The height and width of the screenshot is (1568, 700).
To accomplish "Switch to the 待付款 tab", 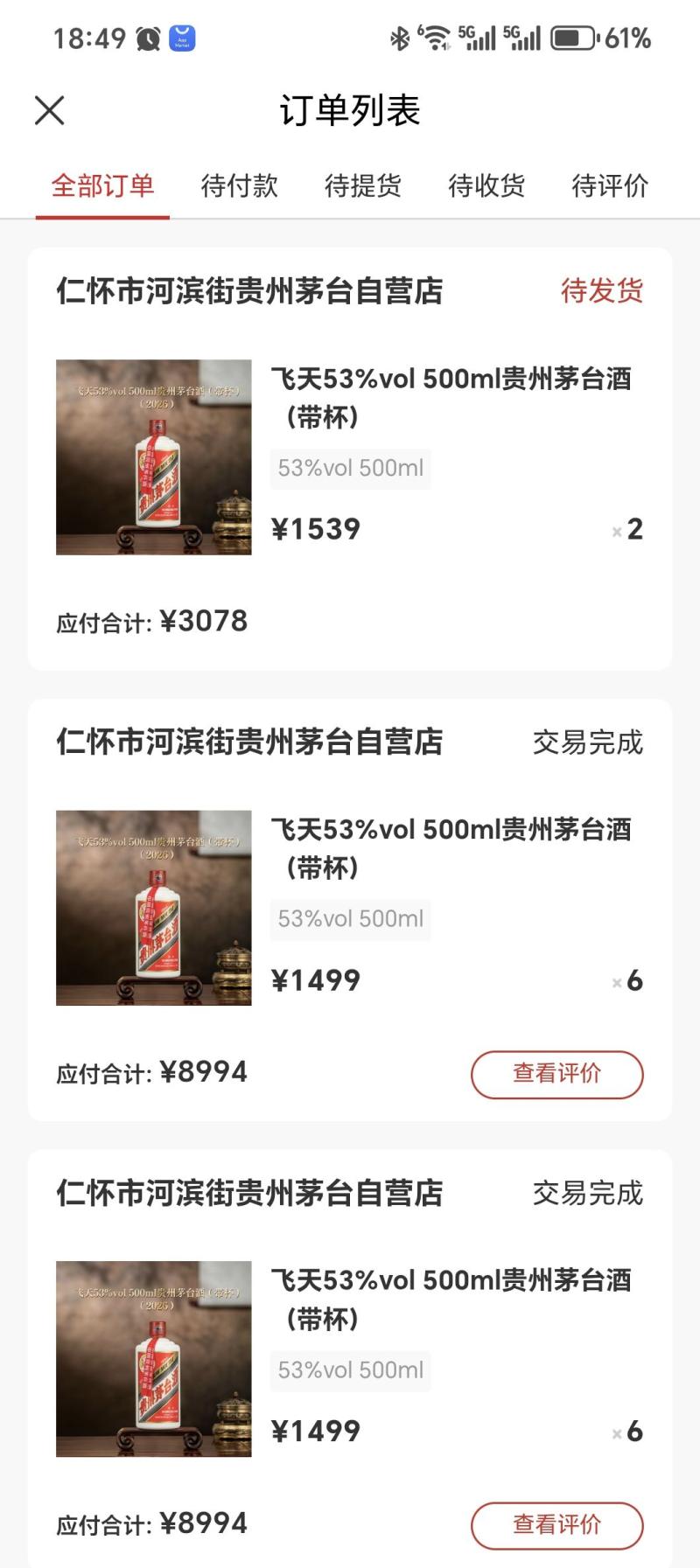I will (239, 185).
